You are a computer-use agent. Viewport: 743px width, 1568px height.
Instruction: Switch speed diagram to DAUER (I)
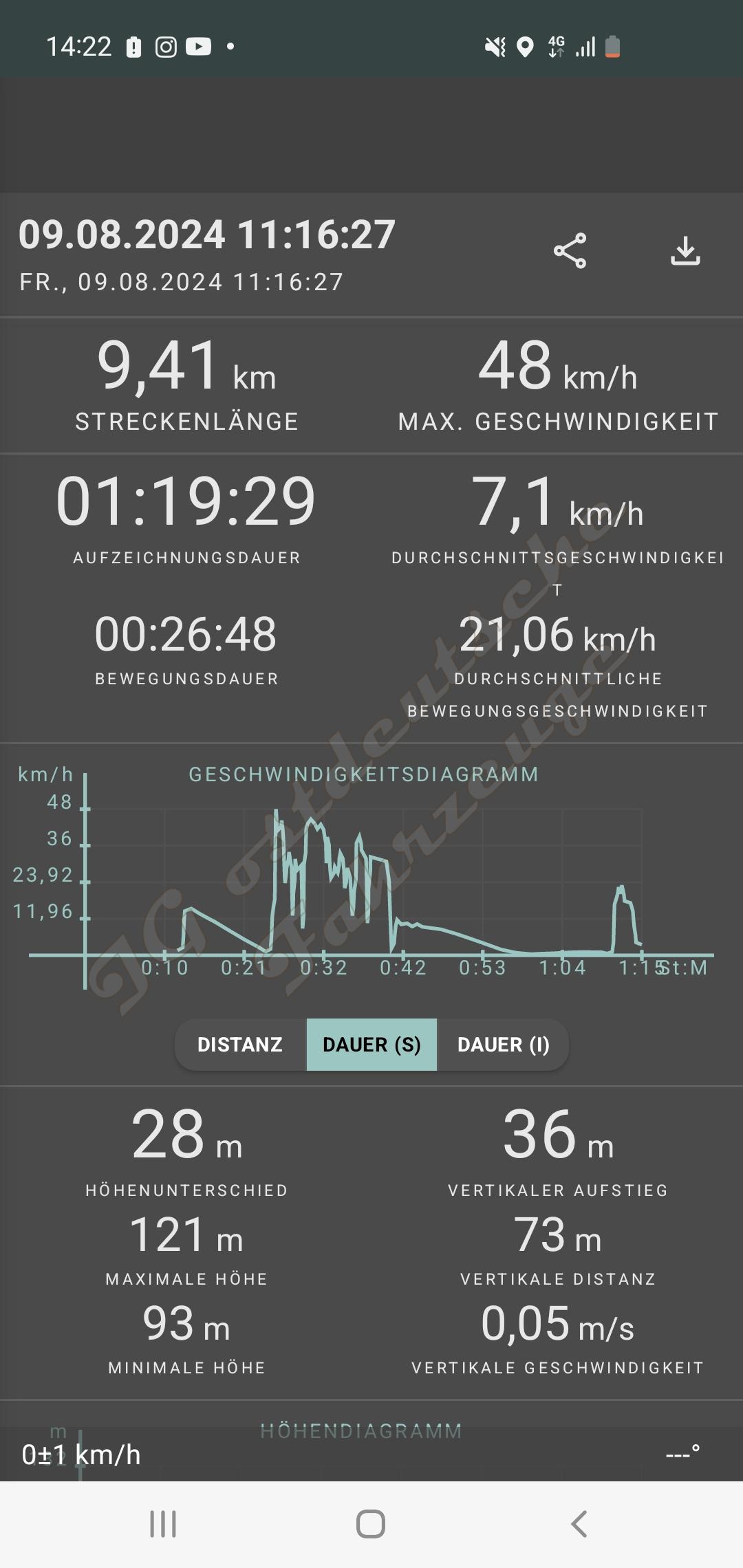pos(504,1045)
